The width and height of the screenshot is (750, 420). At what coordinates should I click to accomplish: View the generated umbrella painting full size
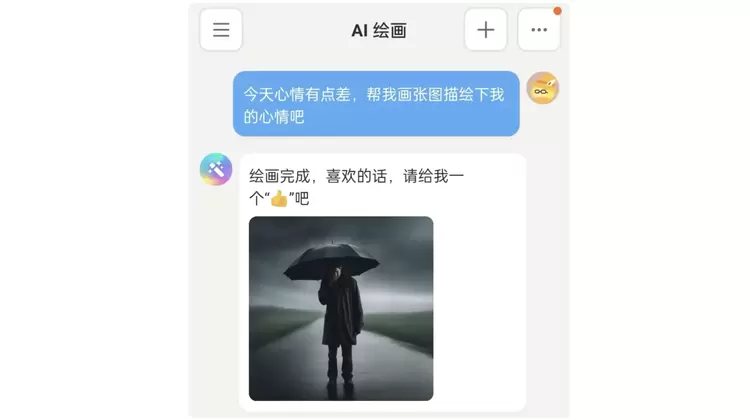click(341, 308)
